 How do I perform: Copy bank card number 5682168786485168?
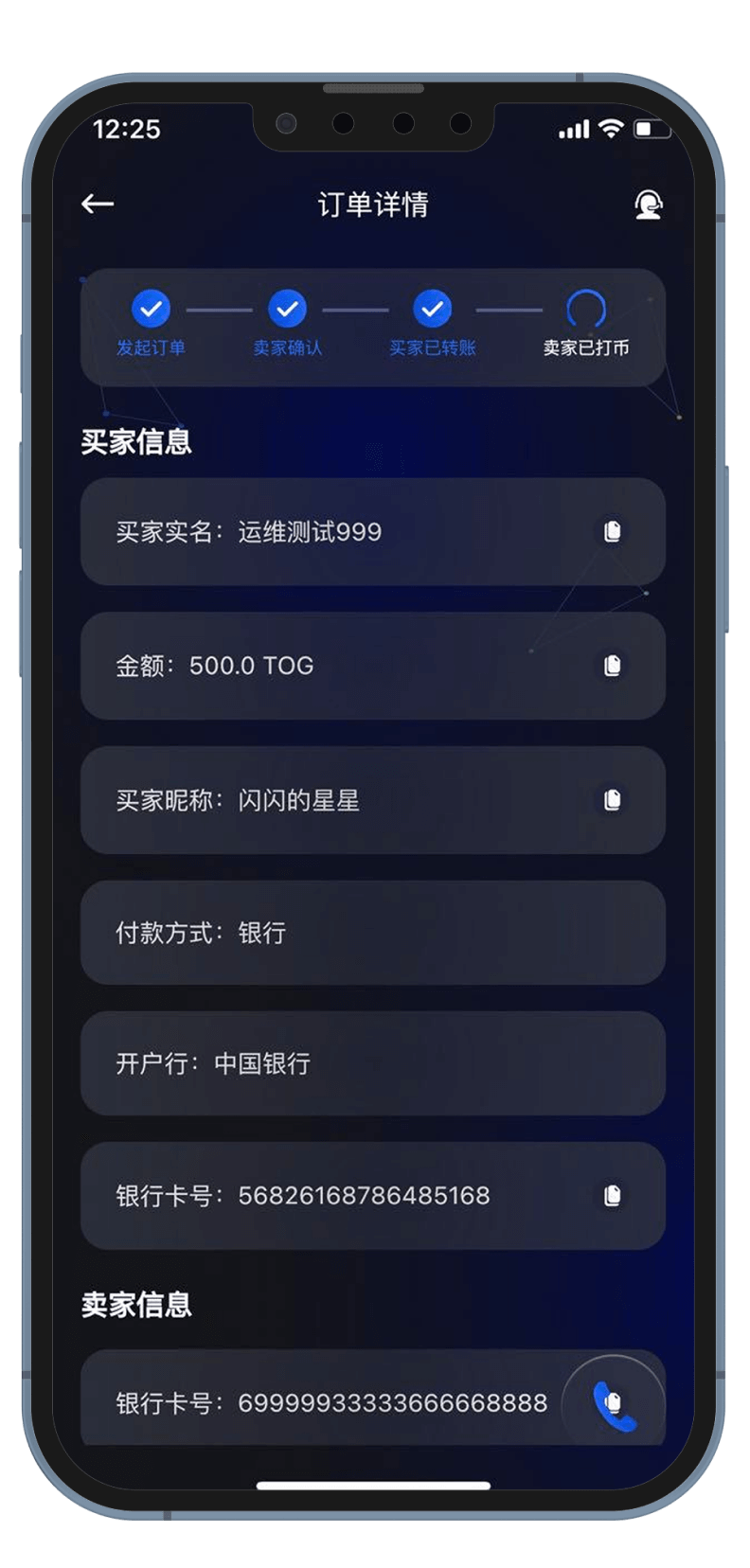click(613, 1195)
